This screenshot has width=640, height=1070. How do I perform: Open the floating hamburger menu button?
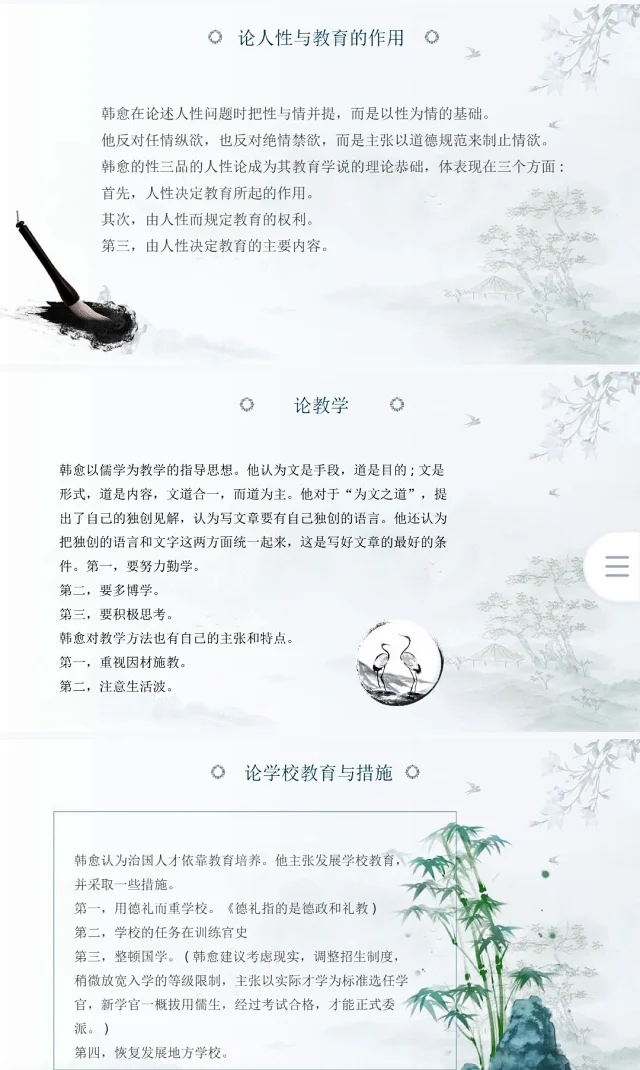[x=616, y=566]
